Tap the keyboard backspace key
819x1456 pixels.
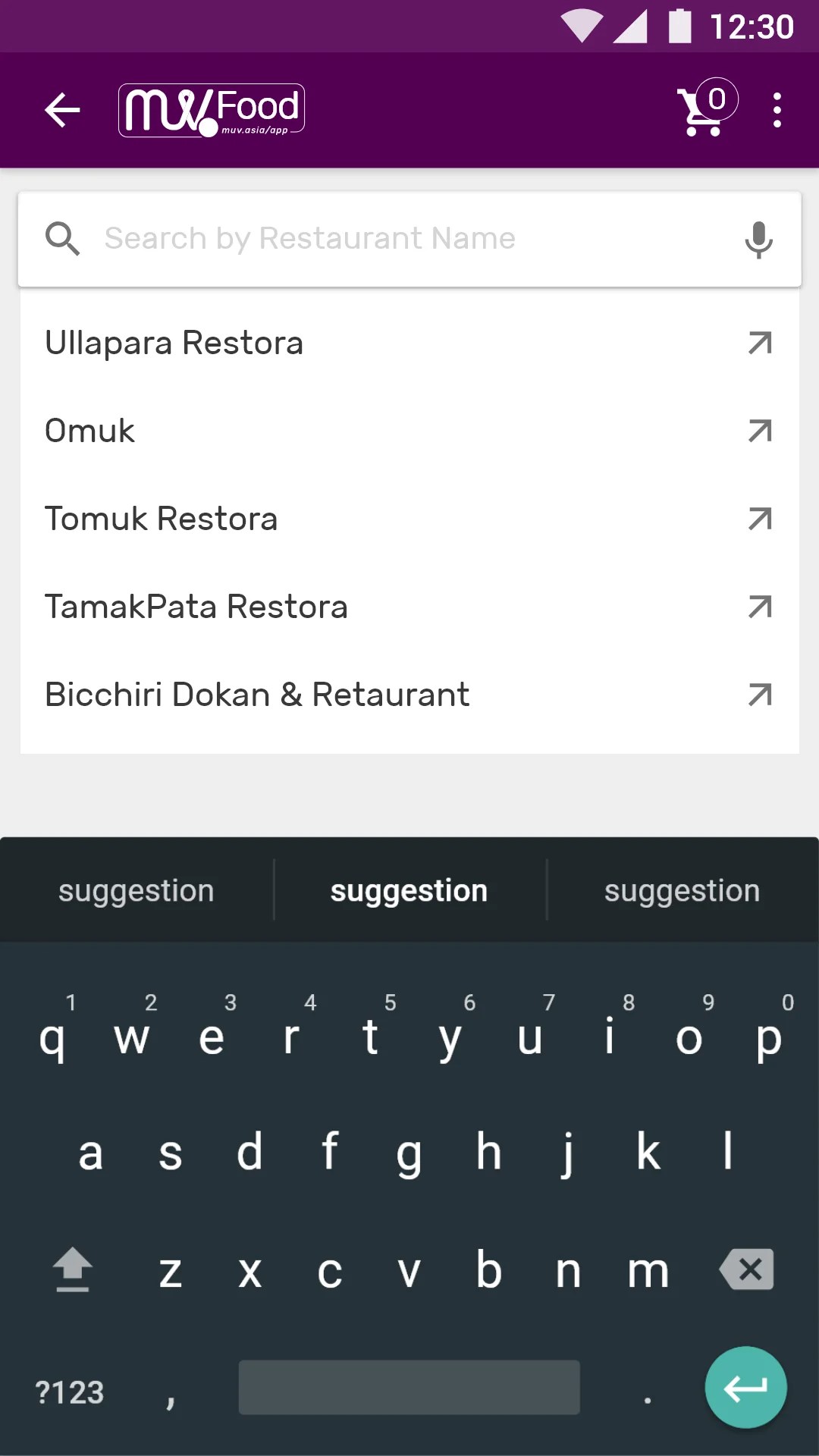(x=747, y=1269)
